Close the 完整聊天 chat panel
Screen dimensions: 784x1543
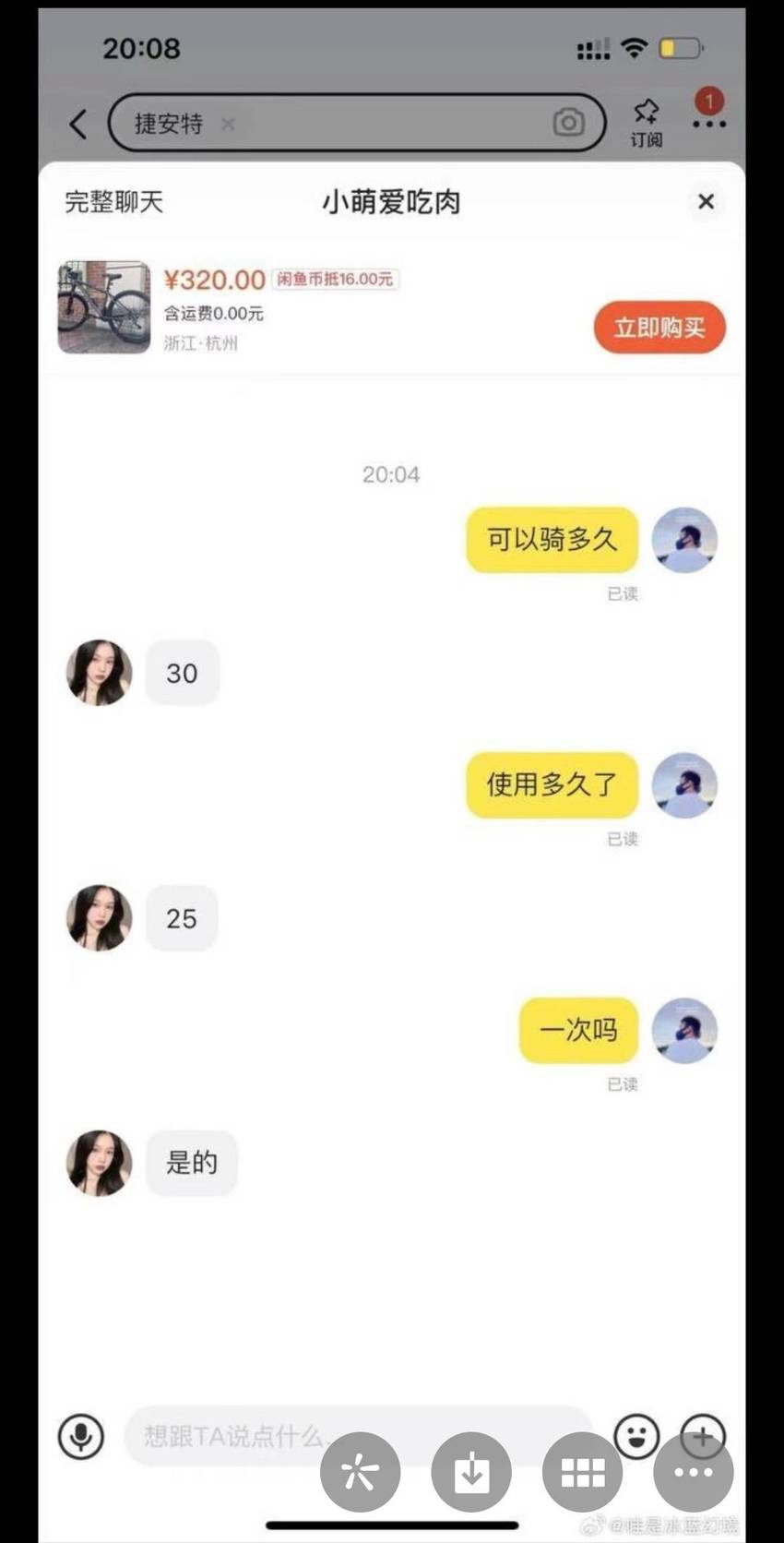tap(706, 201)
